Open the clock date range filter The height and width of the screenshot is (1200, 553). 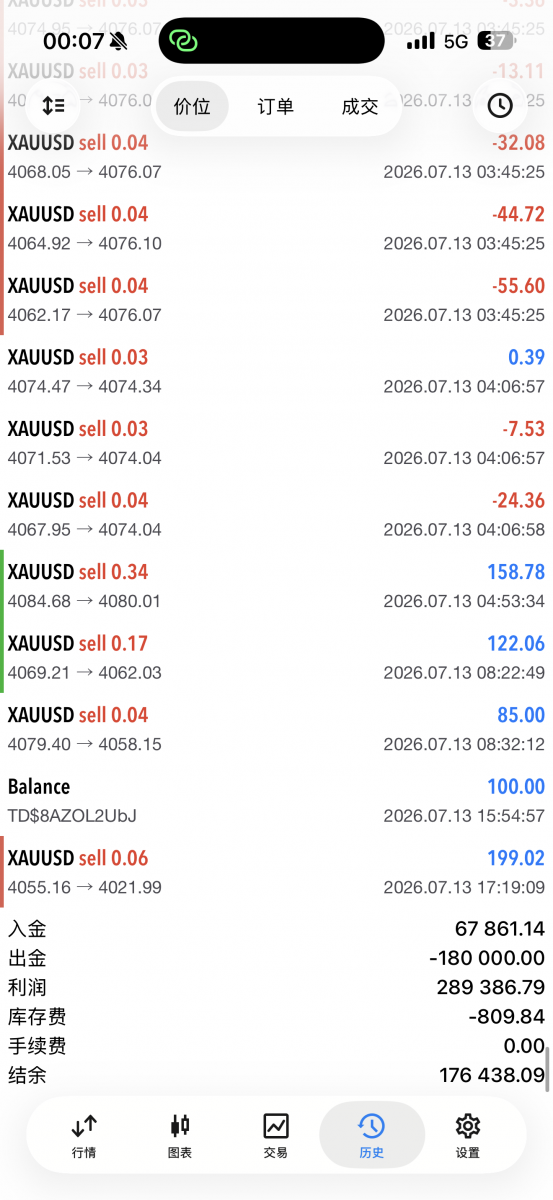[500, 105]
